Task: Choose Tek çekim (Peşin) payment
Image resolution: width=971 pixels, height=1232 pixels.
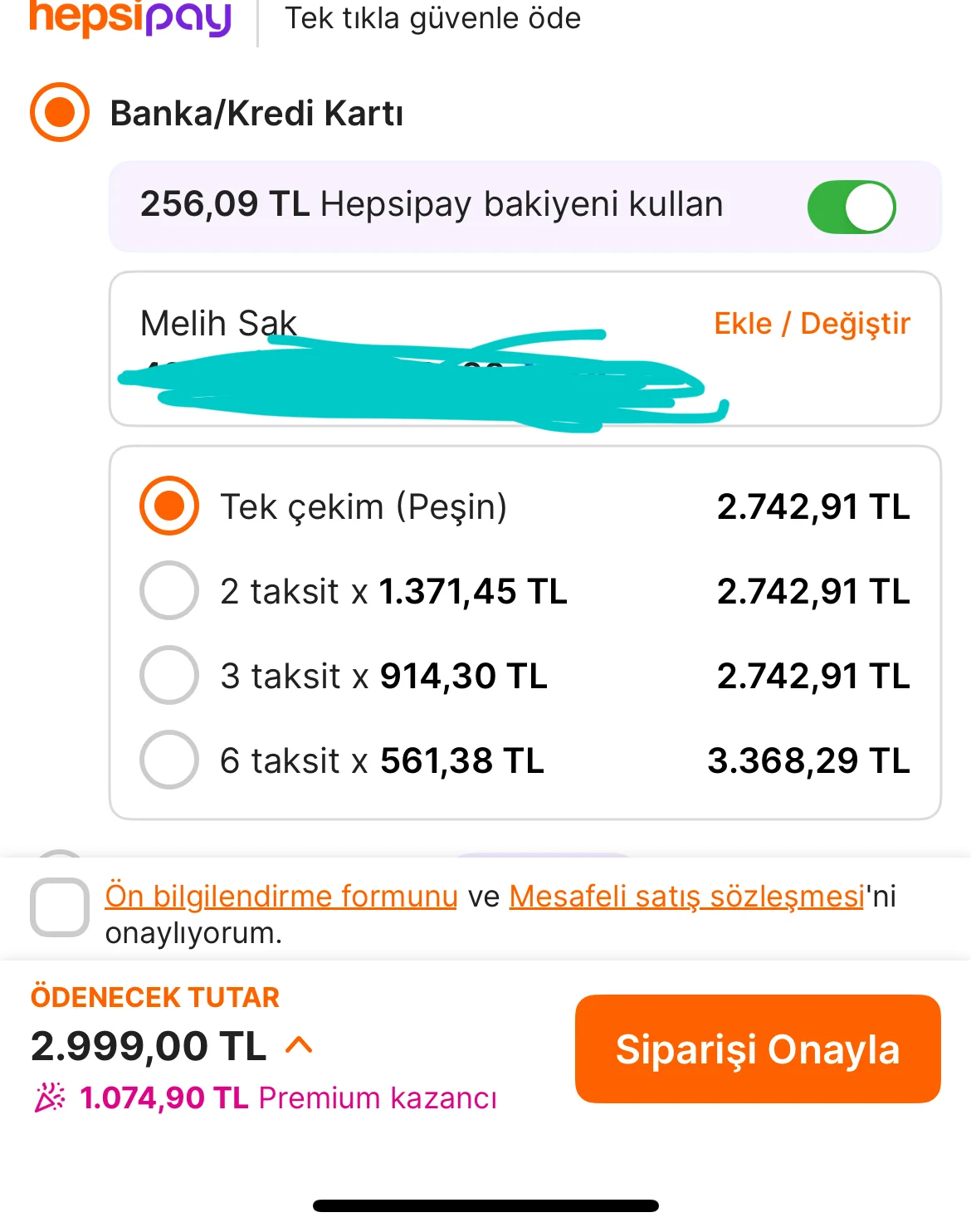Action: (169, 506)
